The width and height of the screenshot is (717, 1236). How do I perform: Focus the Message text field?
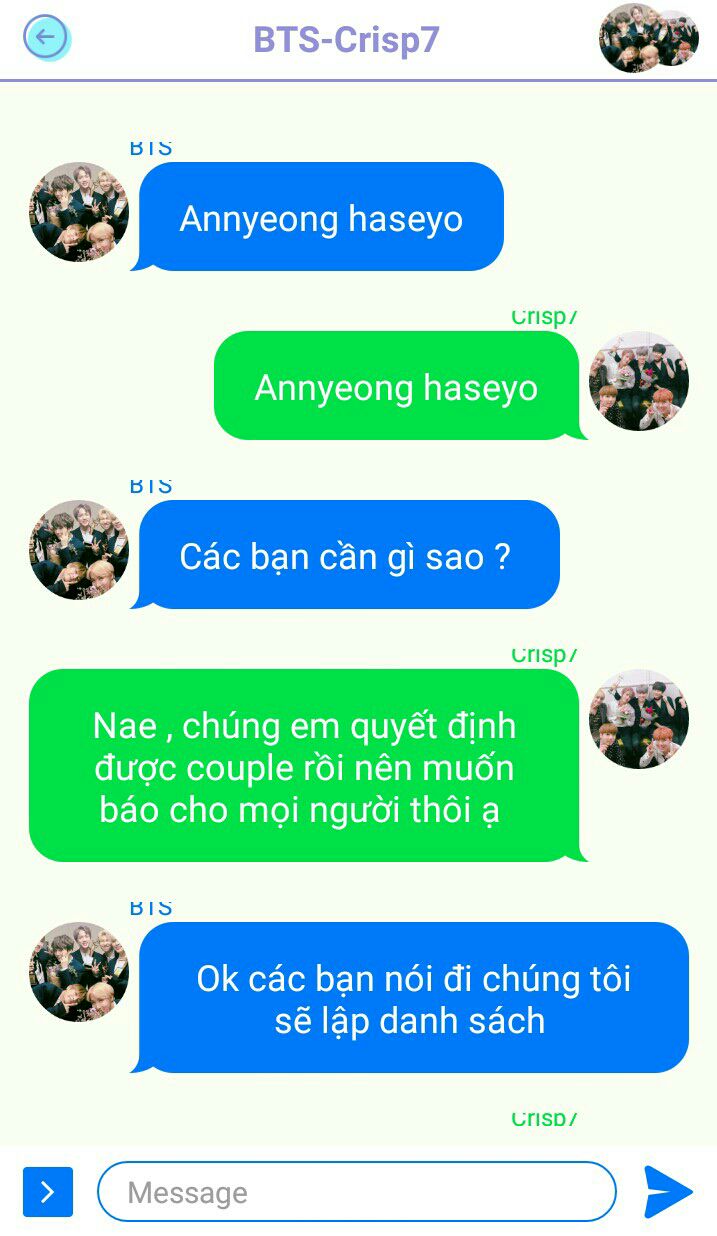[356, 1192]
